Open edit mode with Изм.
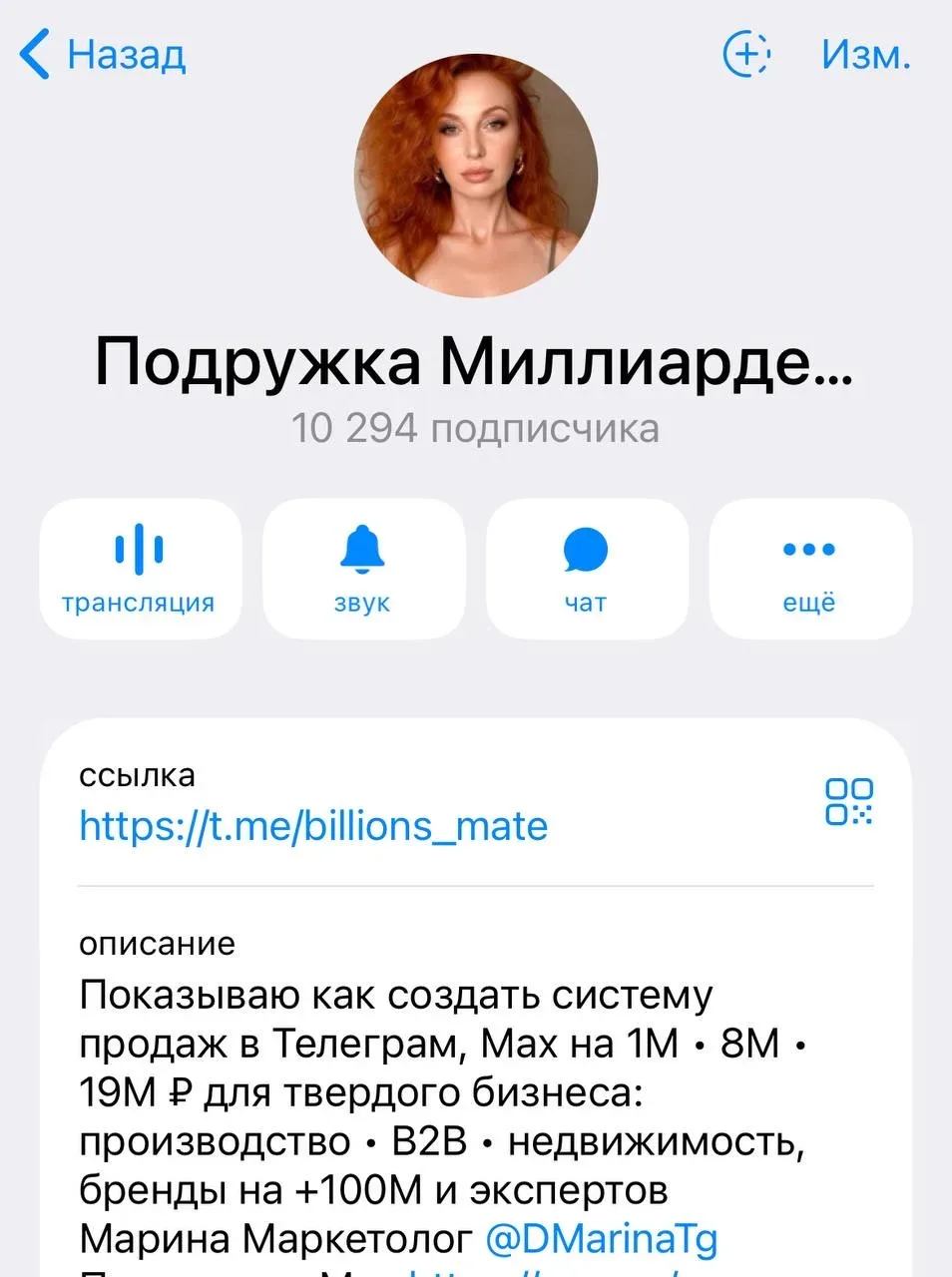Screen dimensions: 952x1277 [x=865, y=54]
